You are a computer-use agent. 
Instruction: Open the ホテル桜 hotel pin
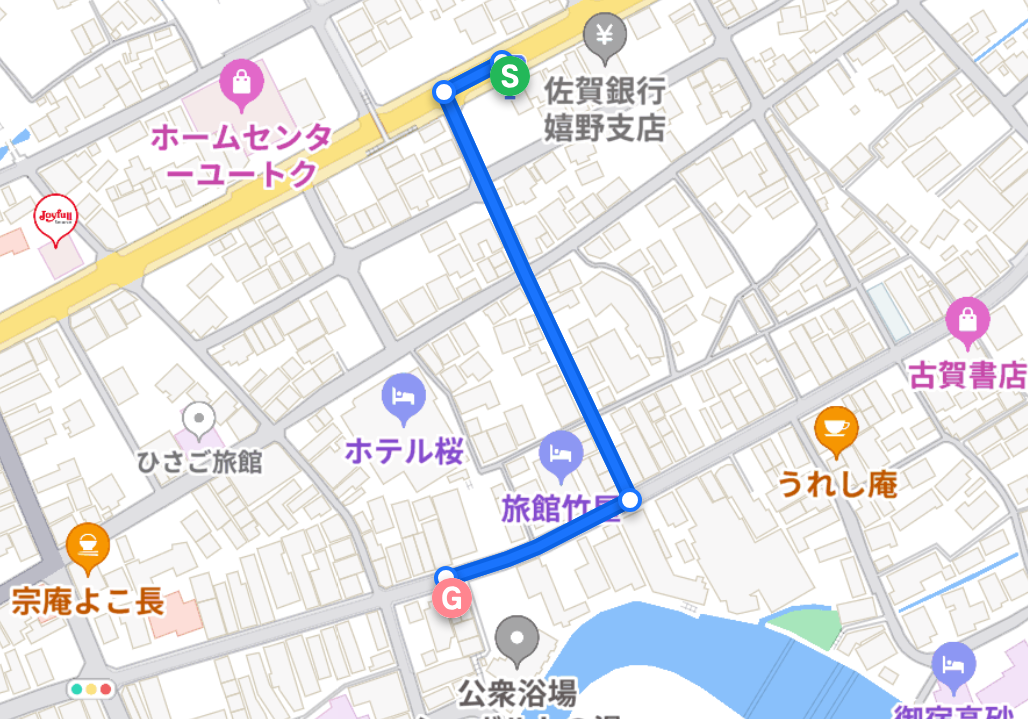(404, 396)
